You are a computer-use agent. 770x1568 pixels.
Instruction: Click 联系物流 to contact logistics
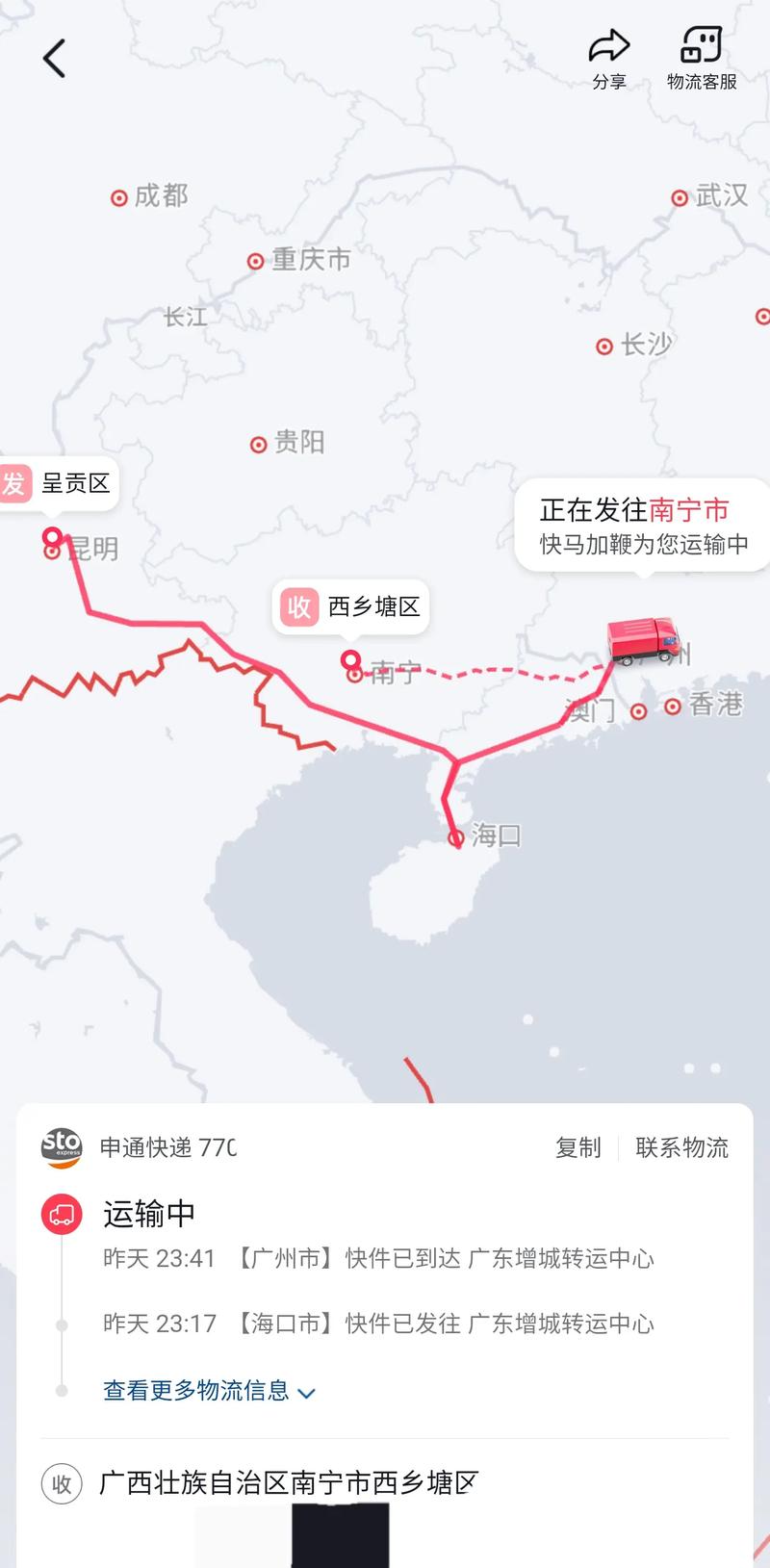pyautogui.click(x=682, y=1147)
